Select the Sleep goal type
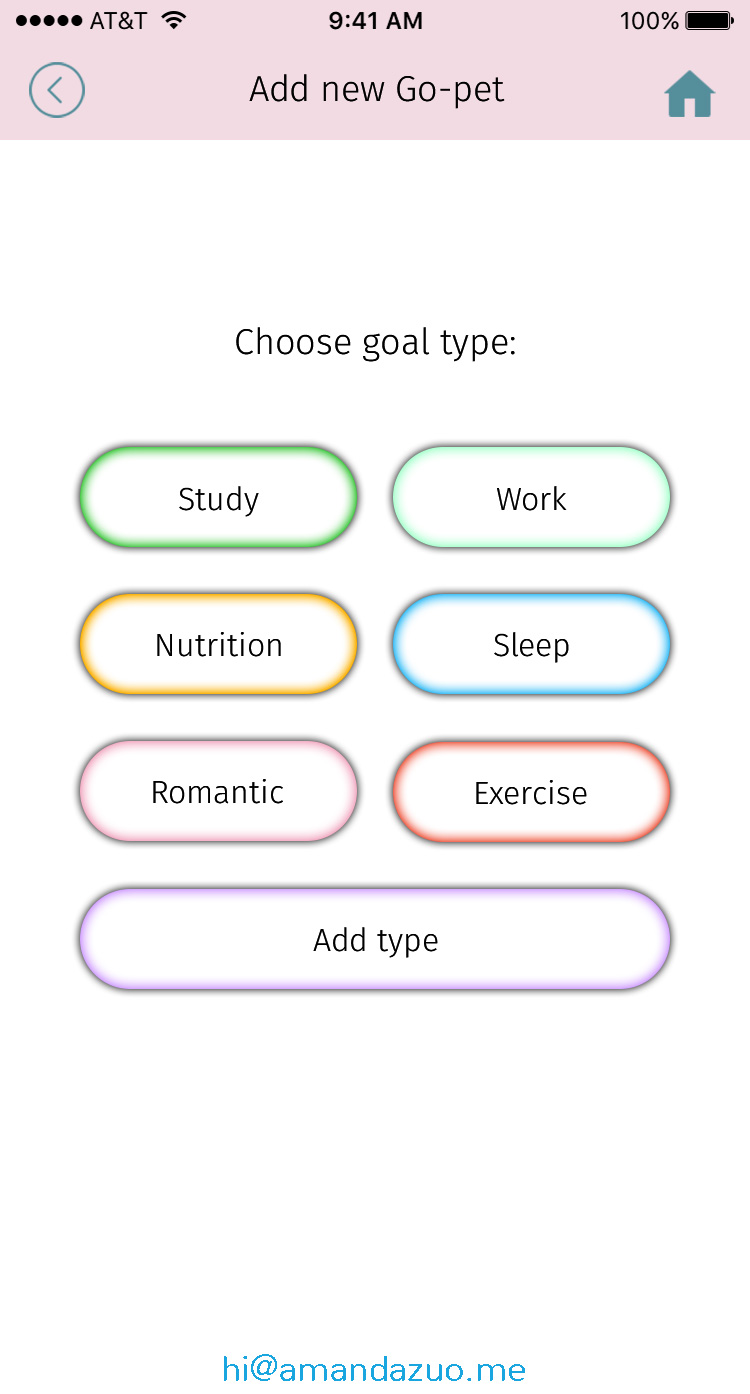 tap(531, 645)
